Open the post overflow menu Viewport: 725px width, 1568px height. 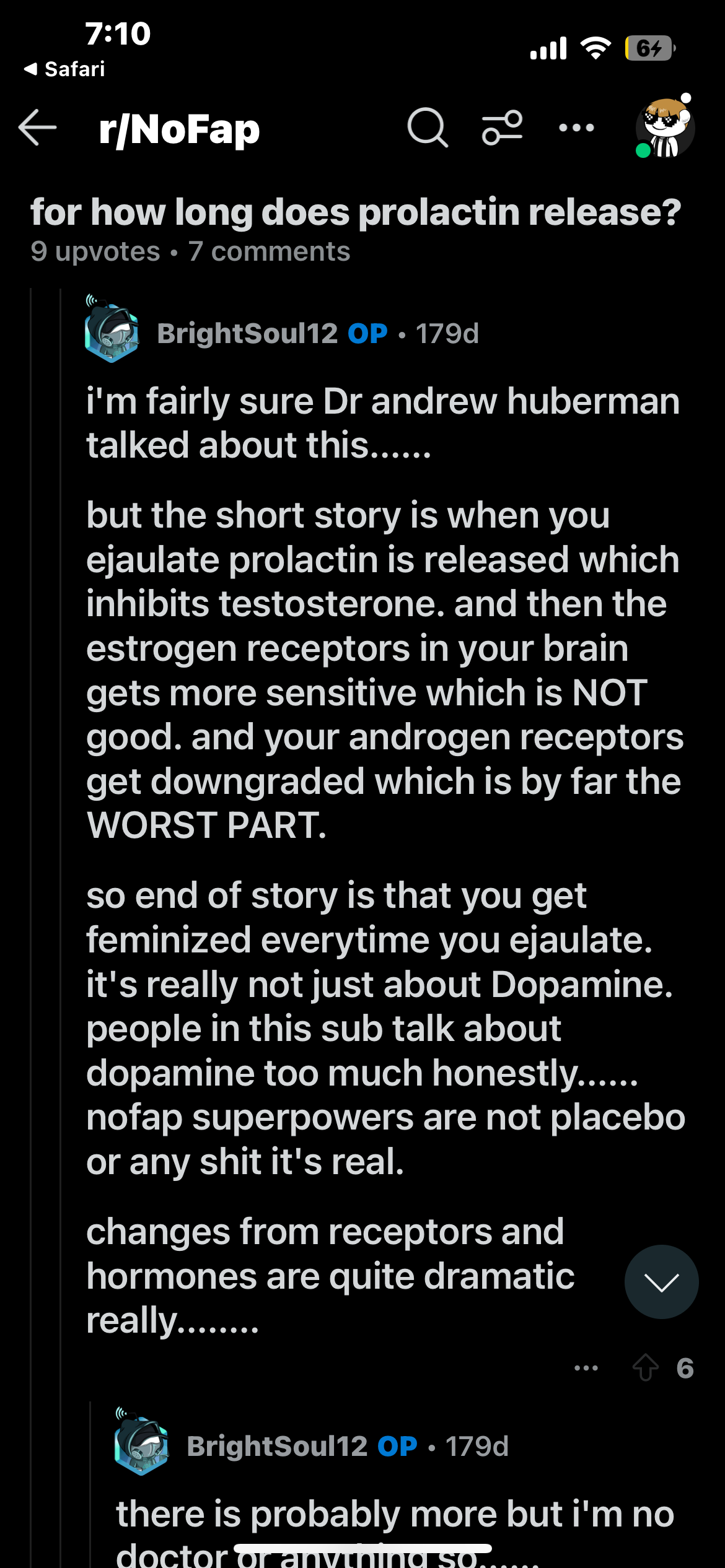(x=576, y=128)
